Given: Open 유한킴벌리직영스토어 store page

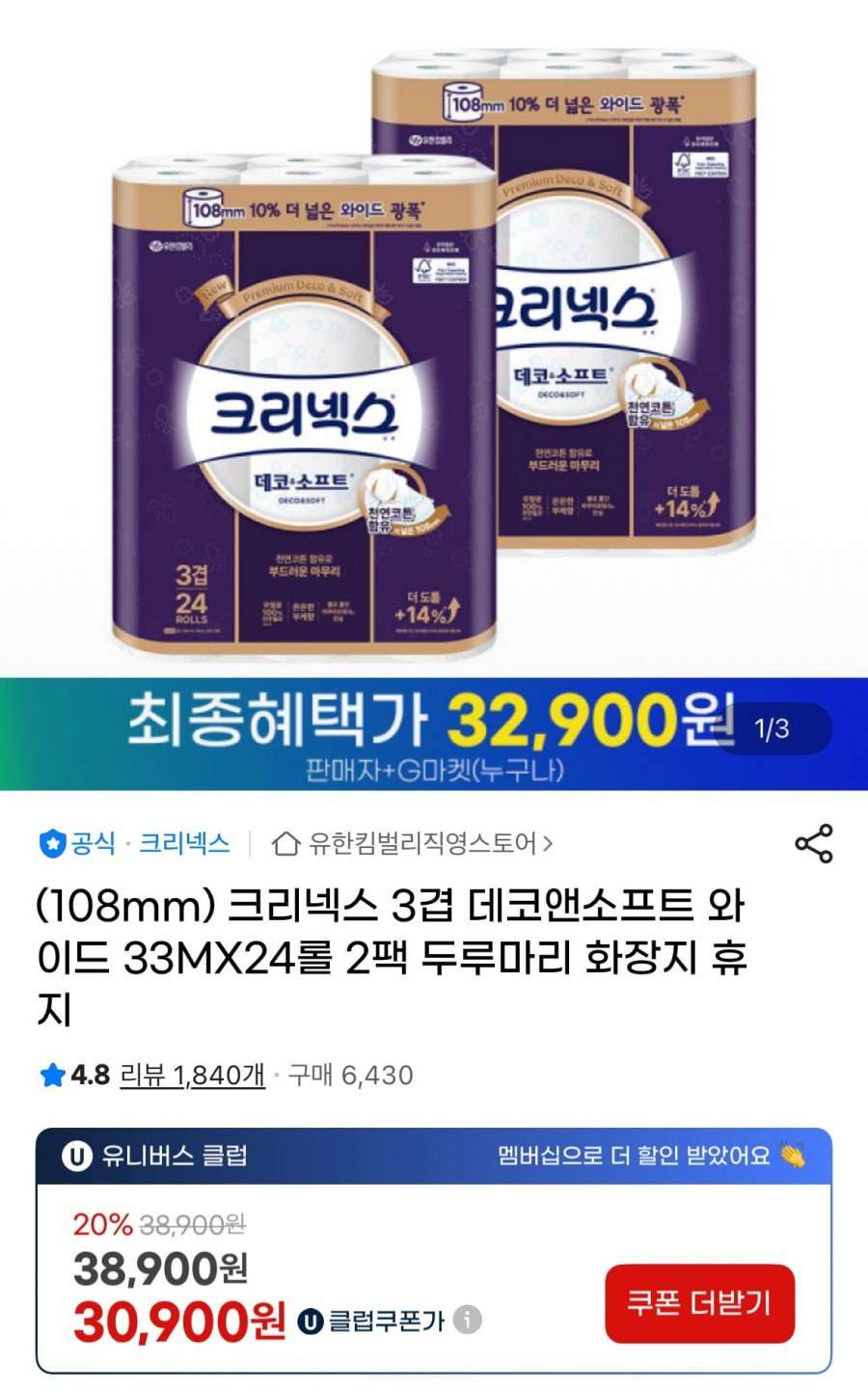Looking at the screenshot, I should tap(413, 844).
